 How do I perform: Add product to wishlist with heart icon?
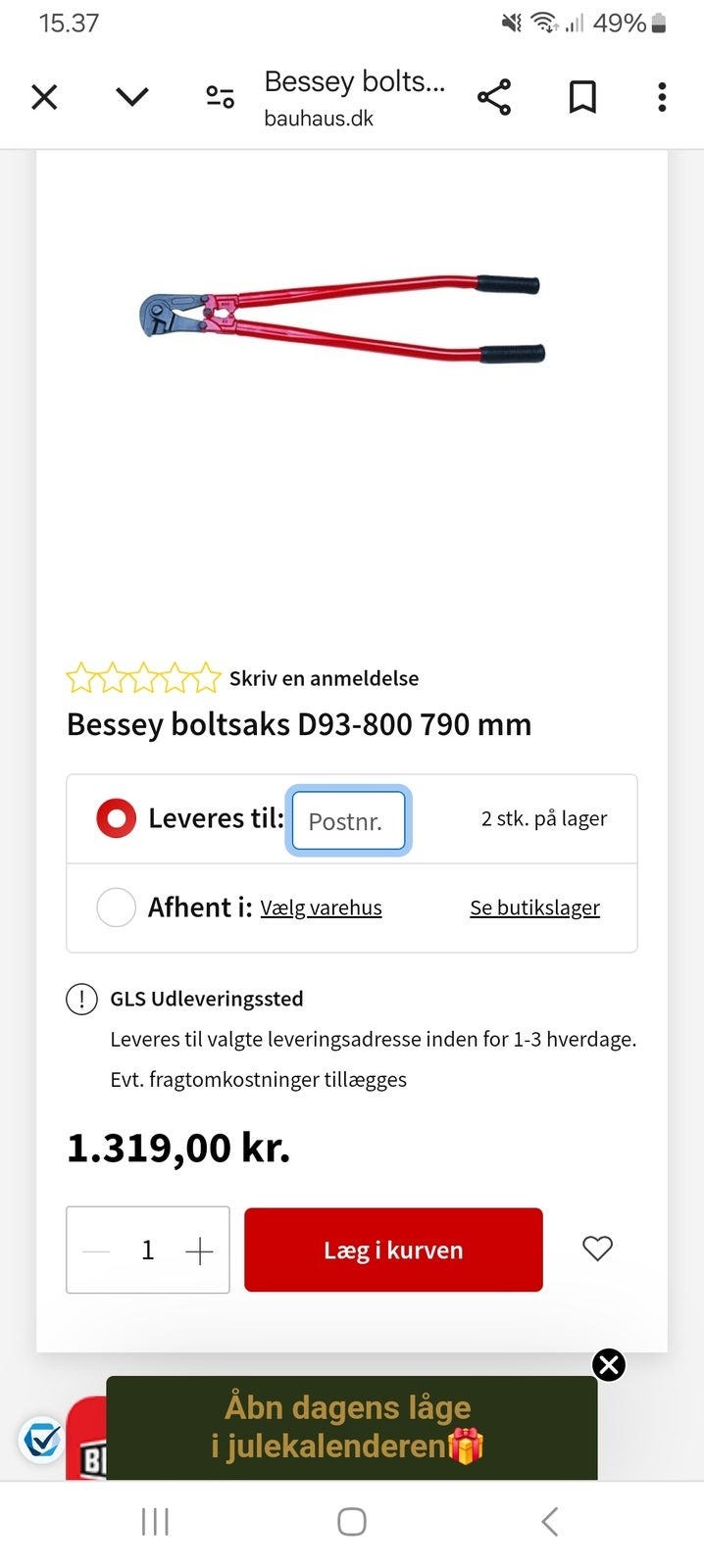pos(597,1249)
